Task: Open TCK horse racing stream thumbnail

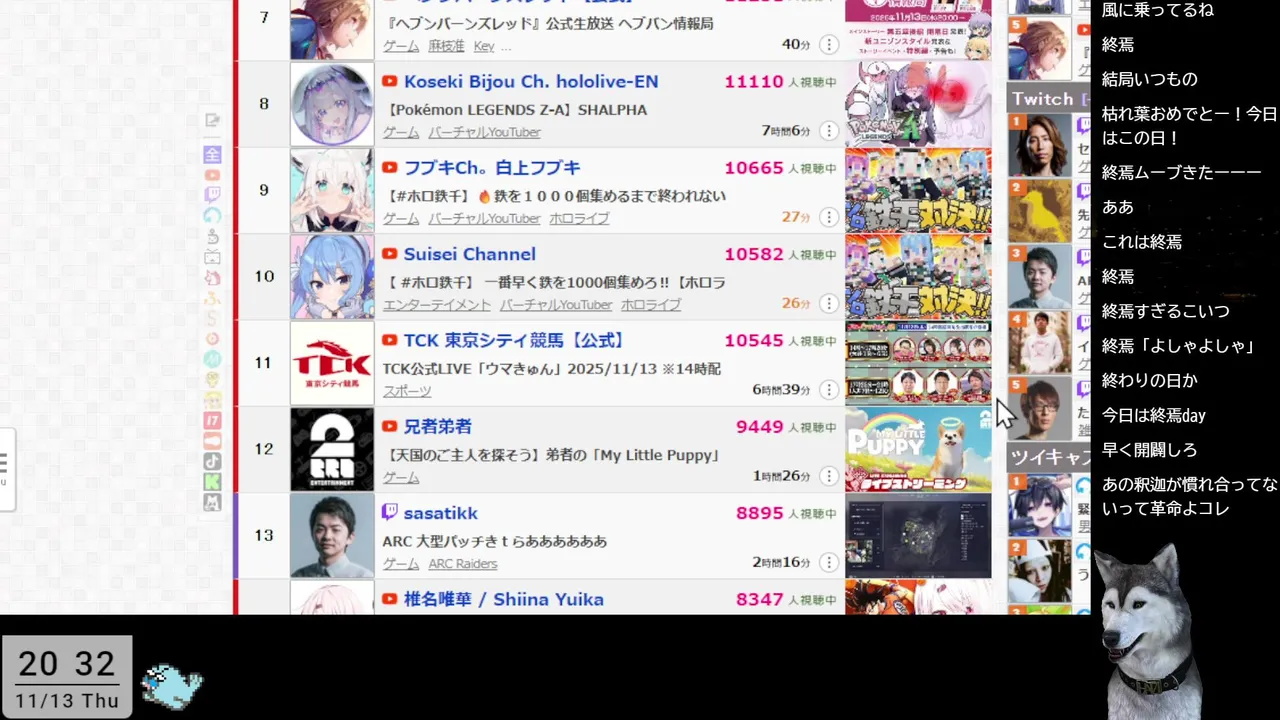Action: [918, 363]
